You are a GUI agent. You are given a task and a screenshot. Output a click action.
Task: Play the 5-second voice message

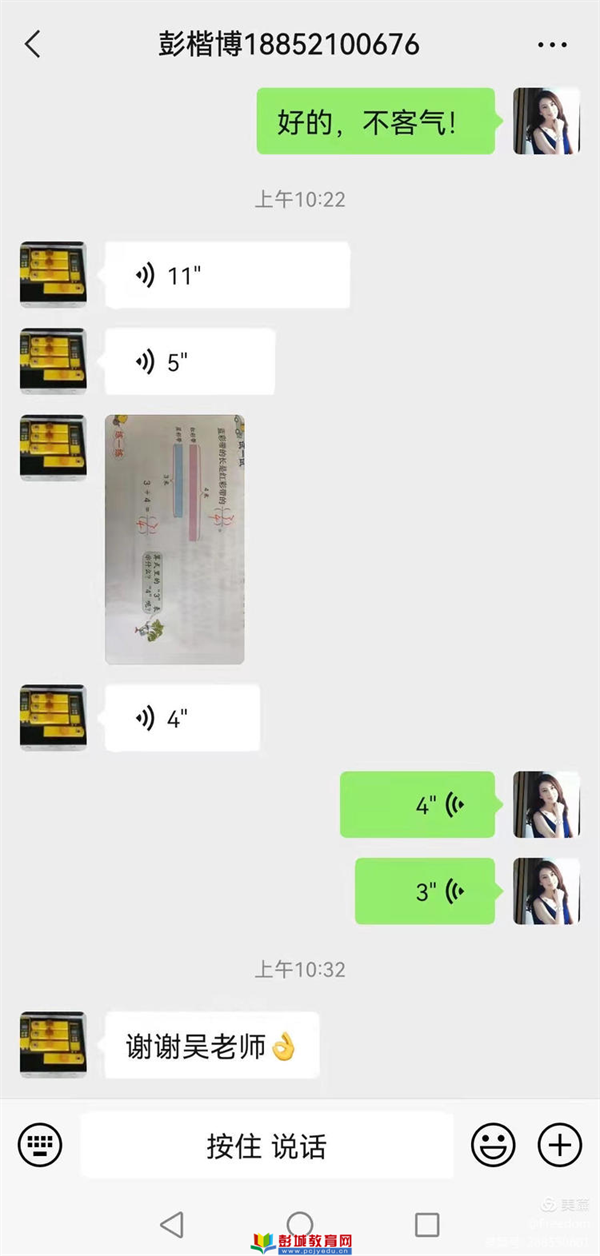tap(189, 361)
